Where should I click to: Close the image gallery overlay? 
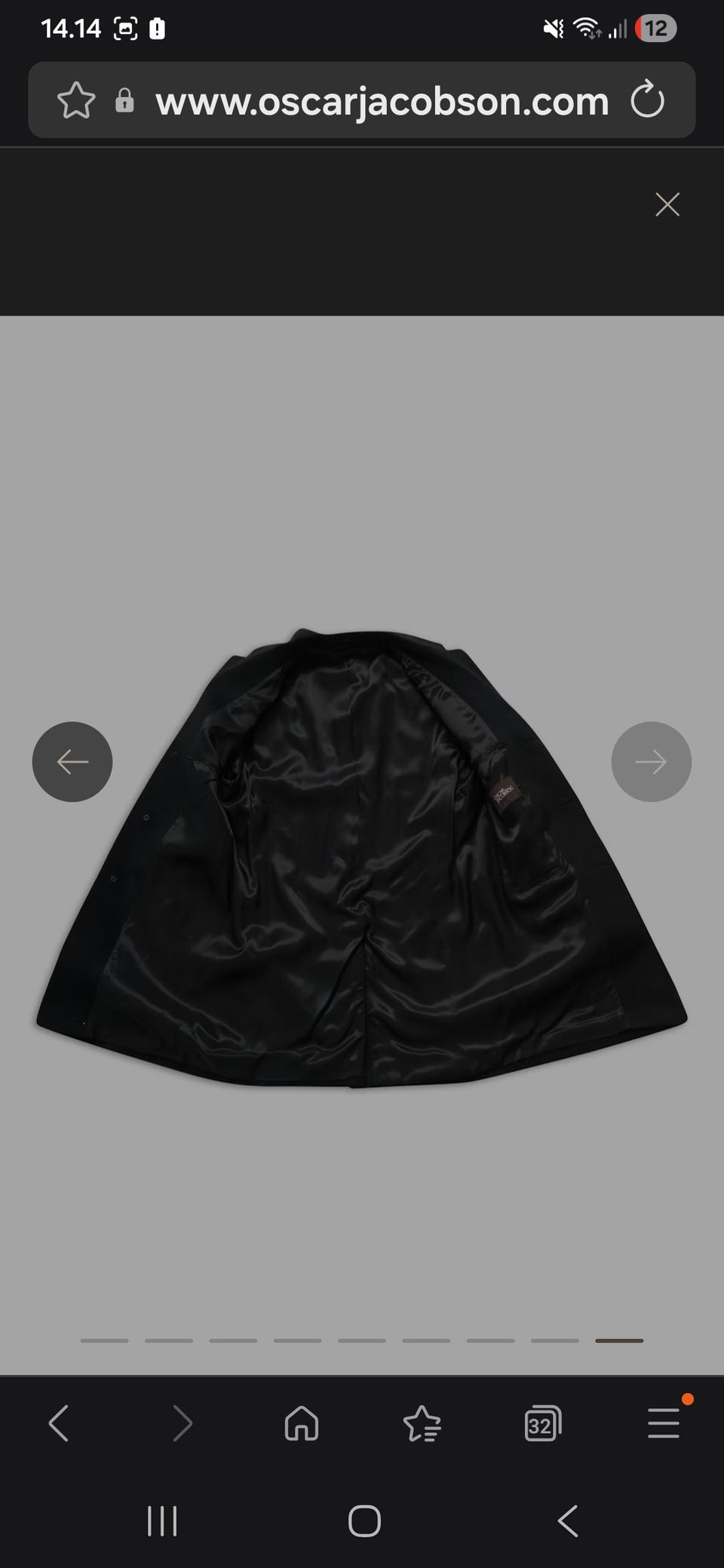tap(667, 204)
